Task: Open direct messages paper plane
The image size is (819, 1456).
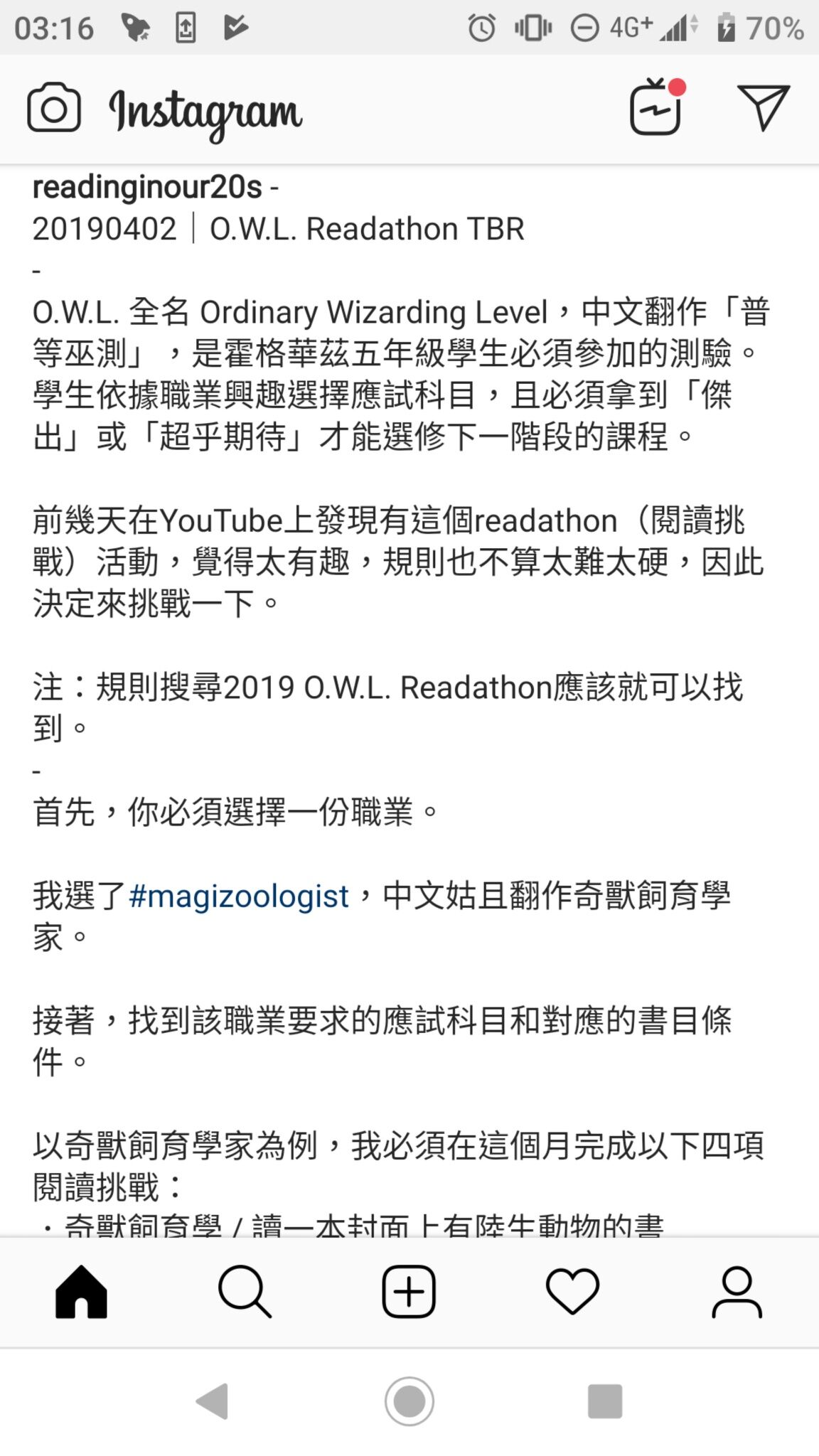Action: coord(764,108)
